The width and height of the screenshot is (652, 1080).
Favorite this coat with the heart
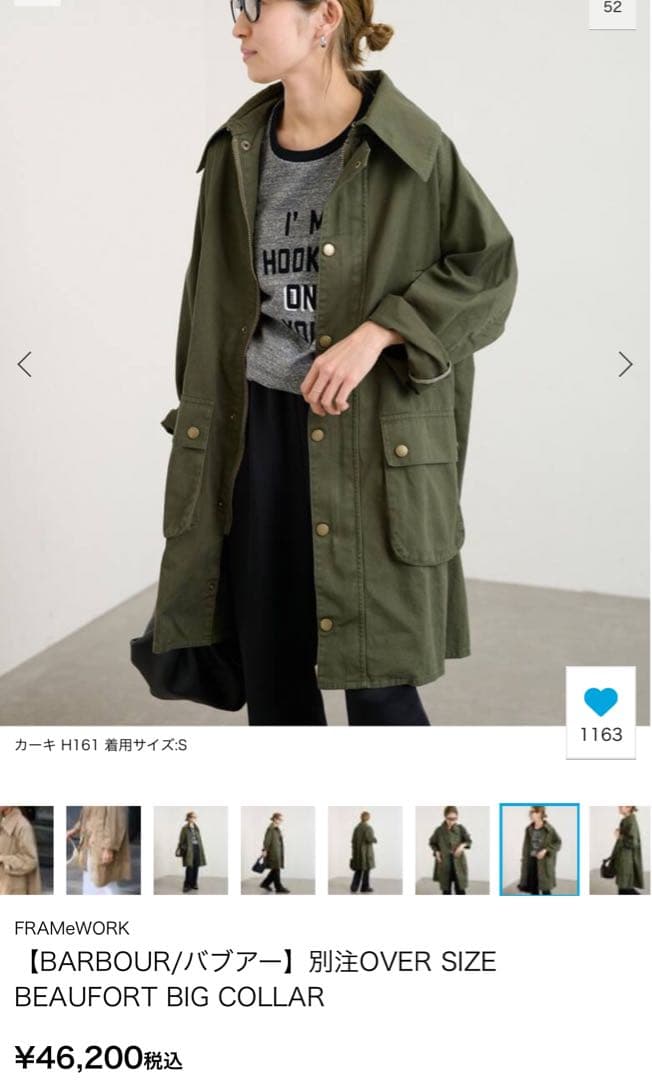[x=601, y=702]
